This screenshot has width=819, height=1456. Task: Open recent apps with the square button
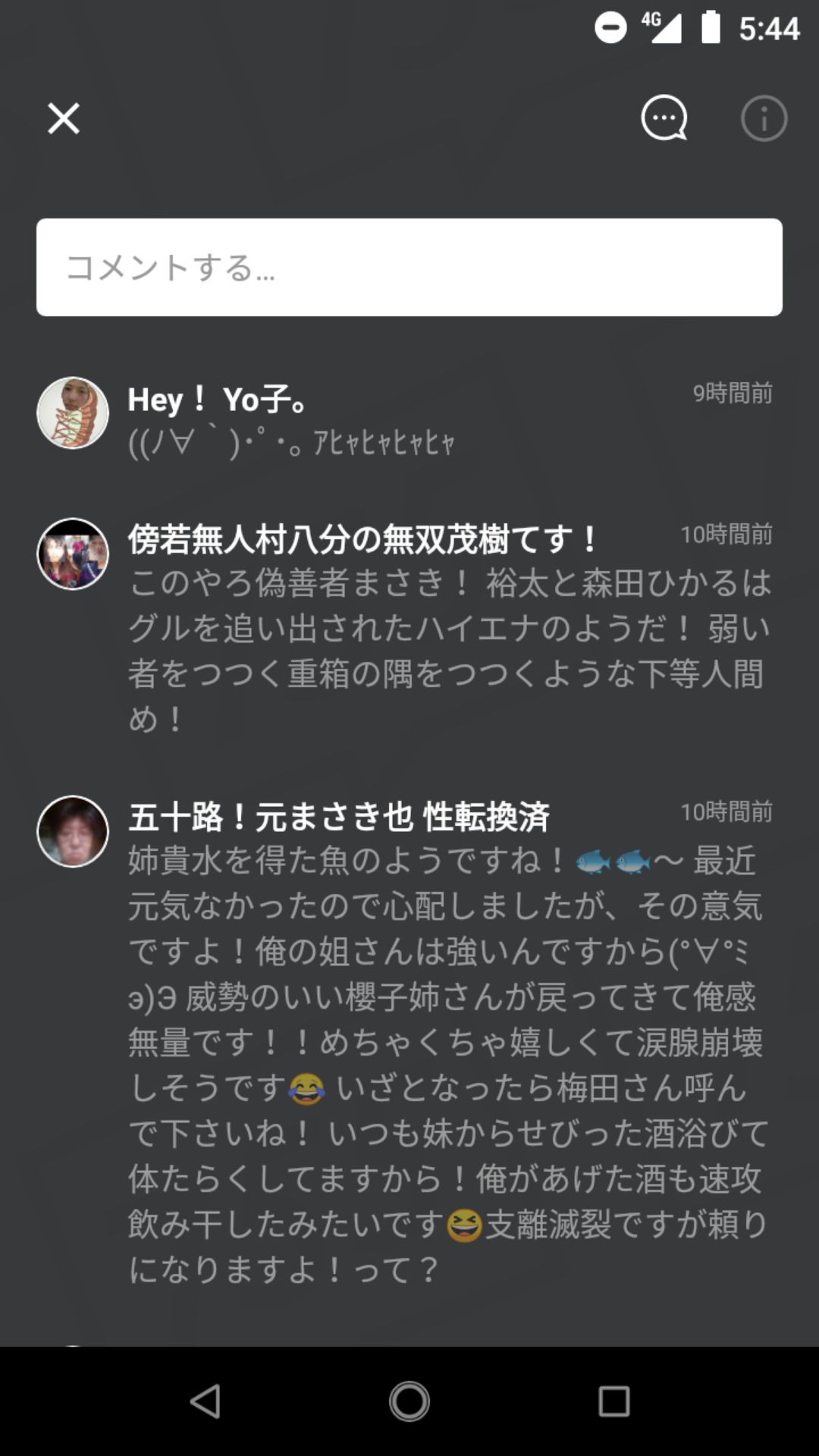pos(613,1399)
